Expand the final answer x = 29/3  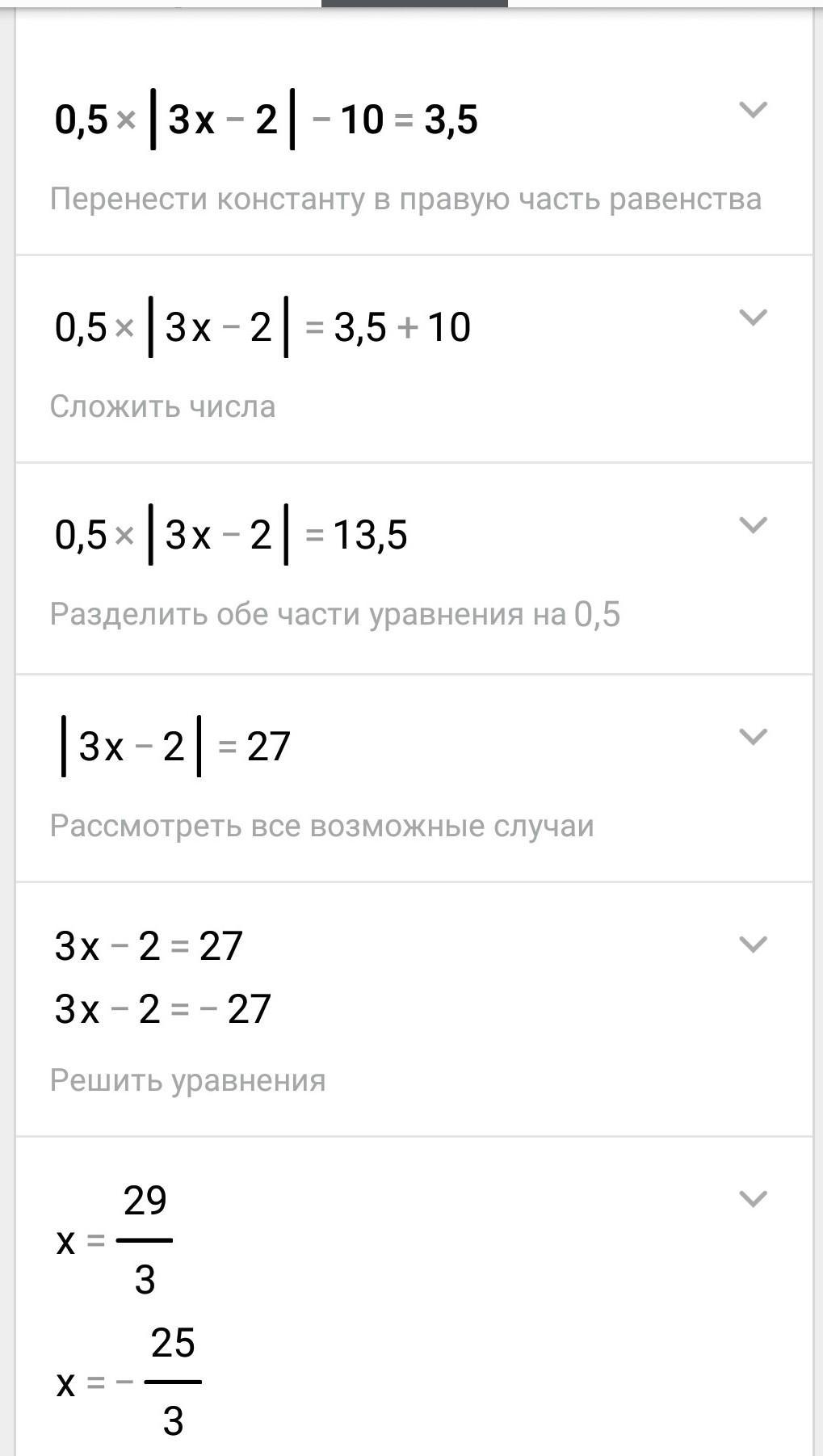(x=753, y=1199)
